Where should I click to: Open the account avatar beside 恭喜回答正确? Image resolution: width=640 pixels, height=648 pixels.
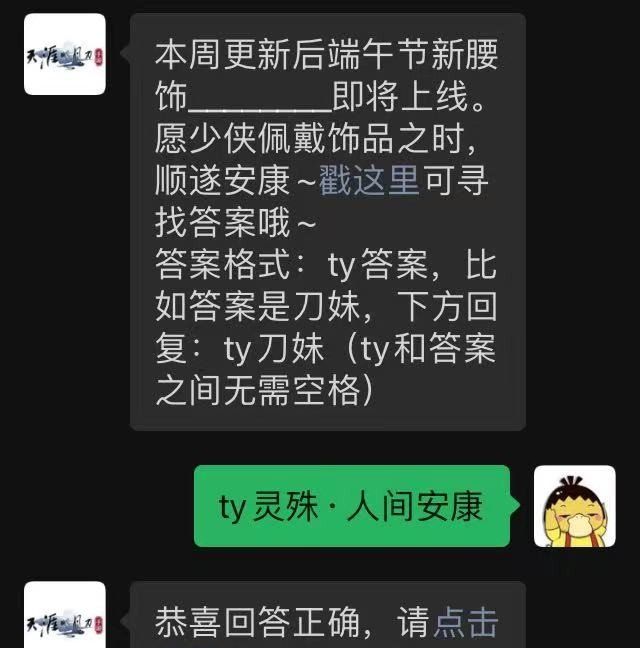(x=65, y=616)
